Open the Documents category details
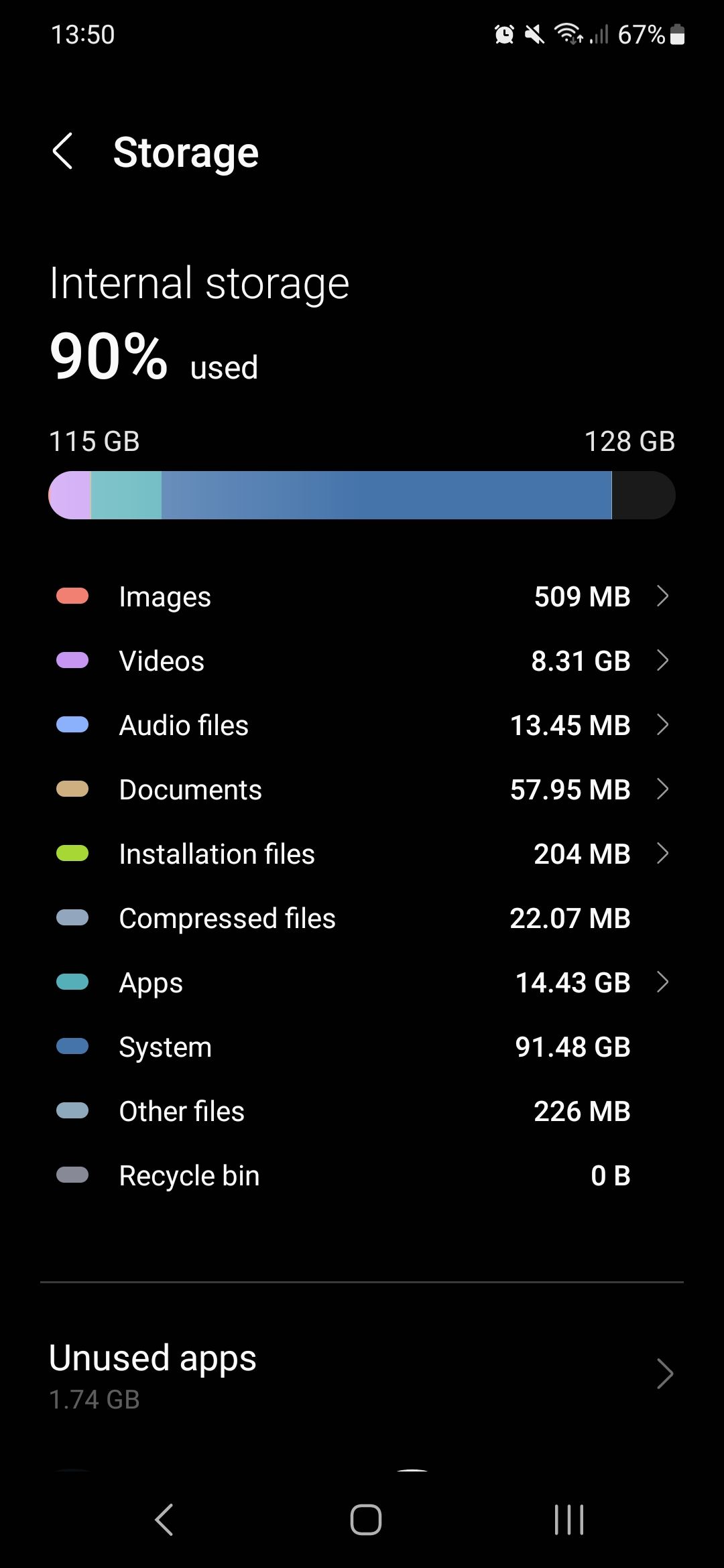Image resolution: width=724 pixels, height=1568 pixels. pos(662,789)
